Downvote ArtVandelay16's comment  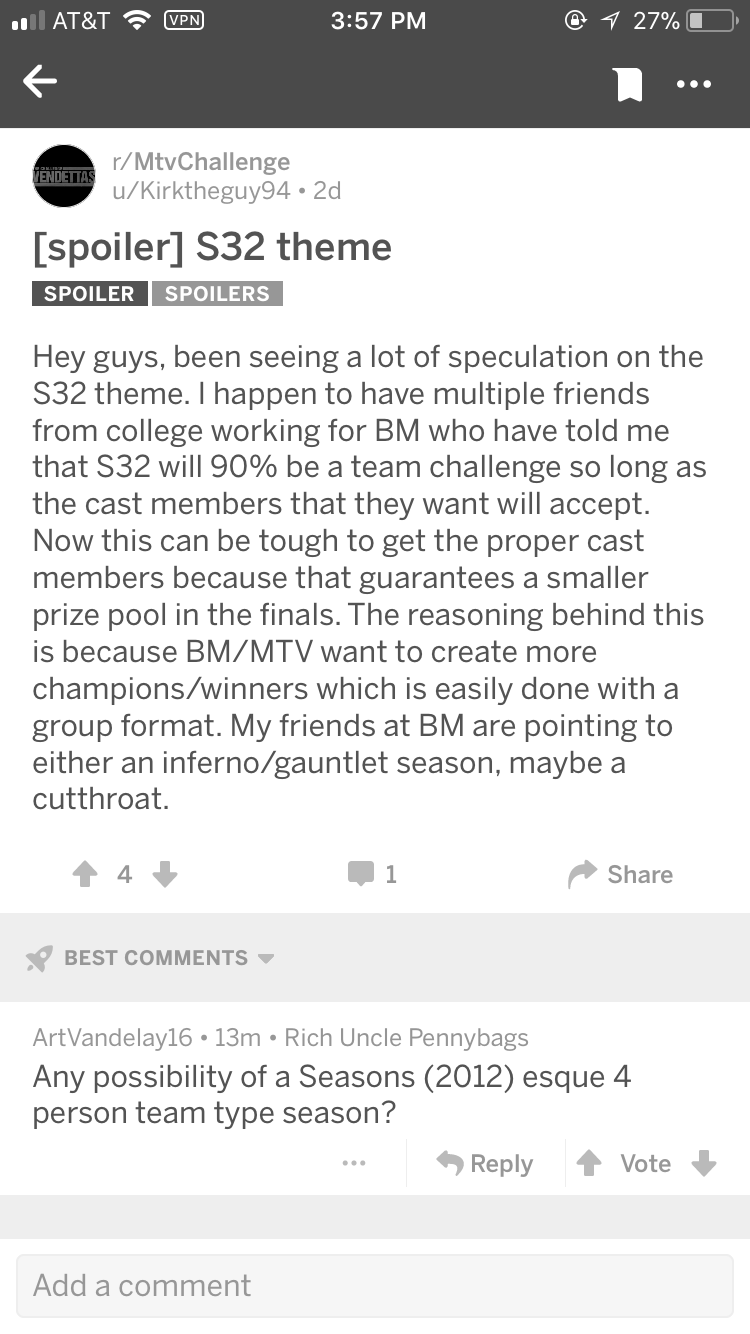coord(704,1163)
